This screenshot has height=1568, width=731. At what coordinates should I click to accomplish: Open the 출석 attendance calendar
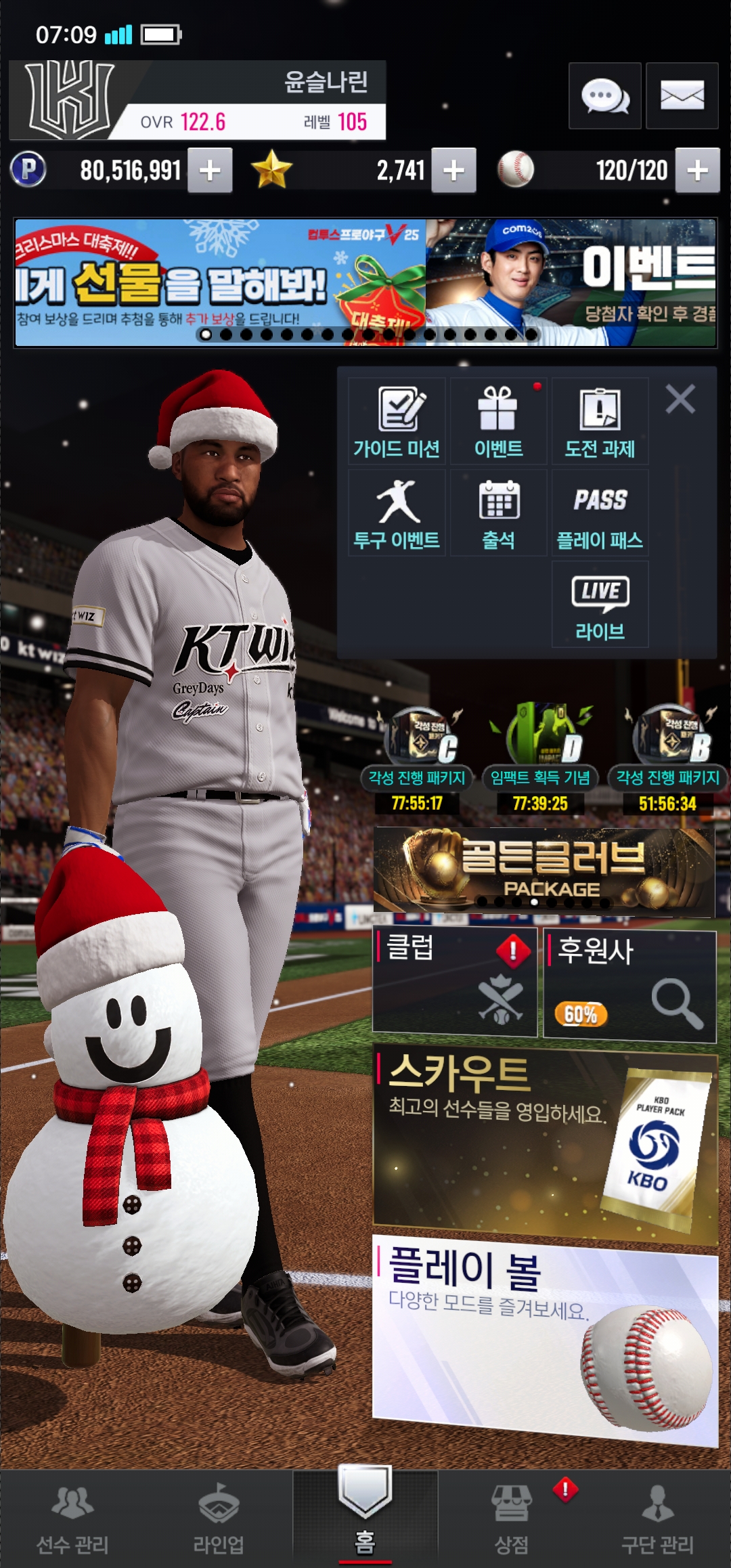(x=498, y=513)
